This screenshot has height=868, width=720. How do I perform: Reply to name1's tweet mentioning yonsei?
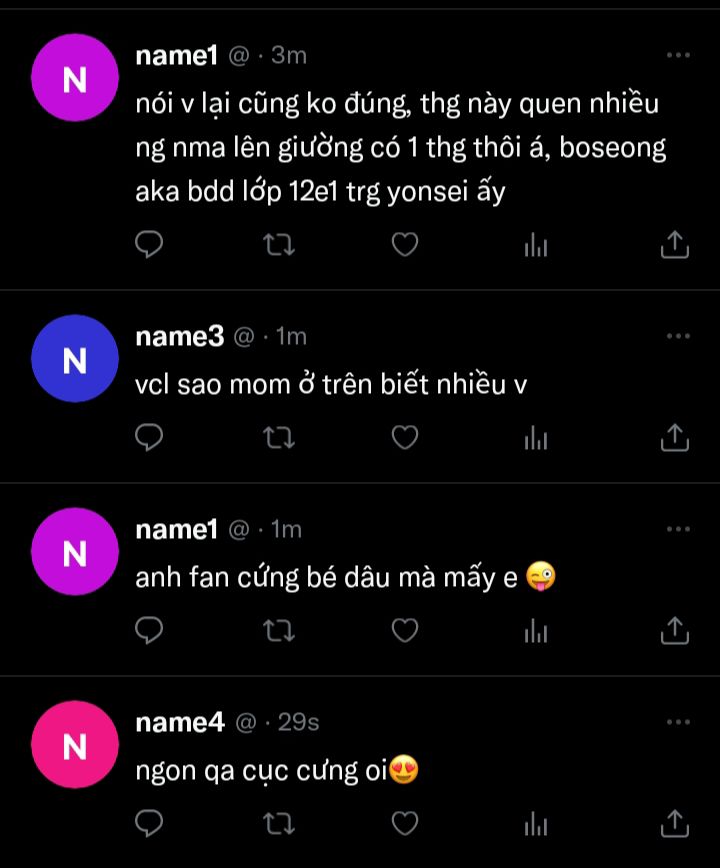149,244
